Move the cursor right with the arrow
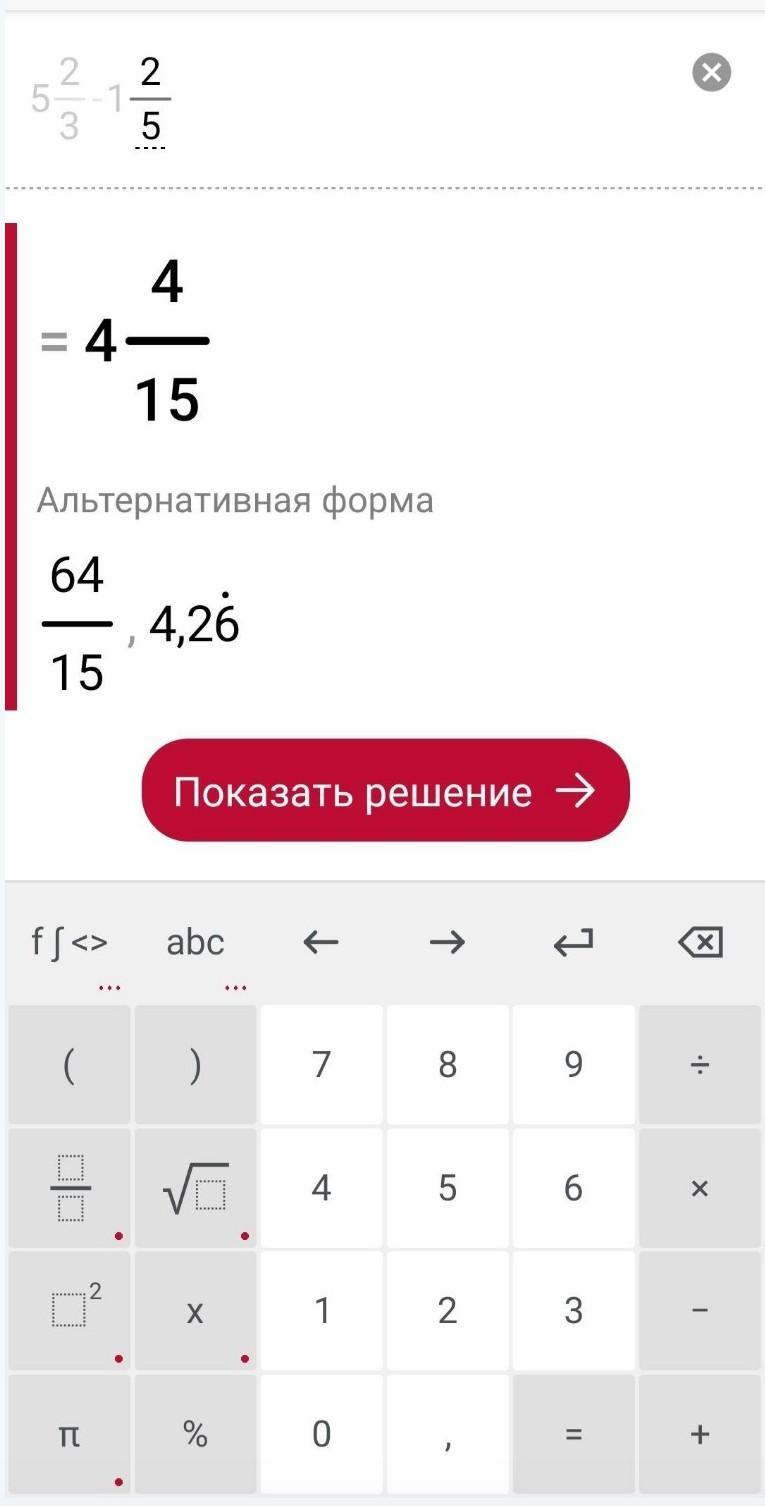Viewport: 765px width, 1506px height. (x=447, y=942)
